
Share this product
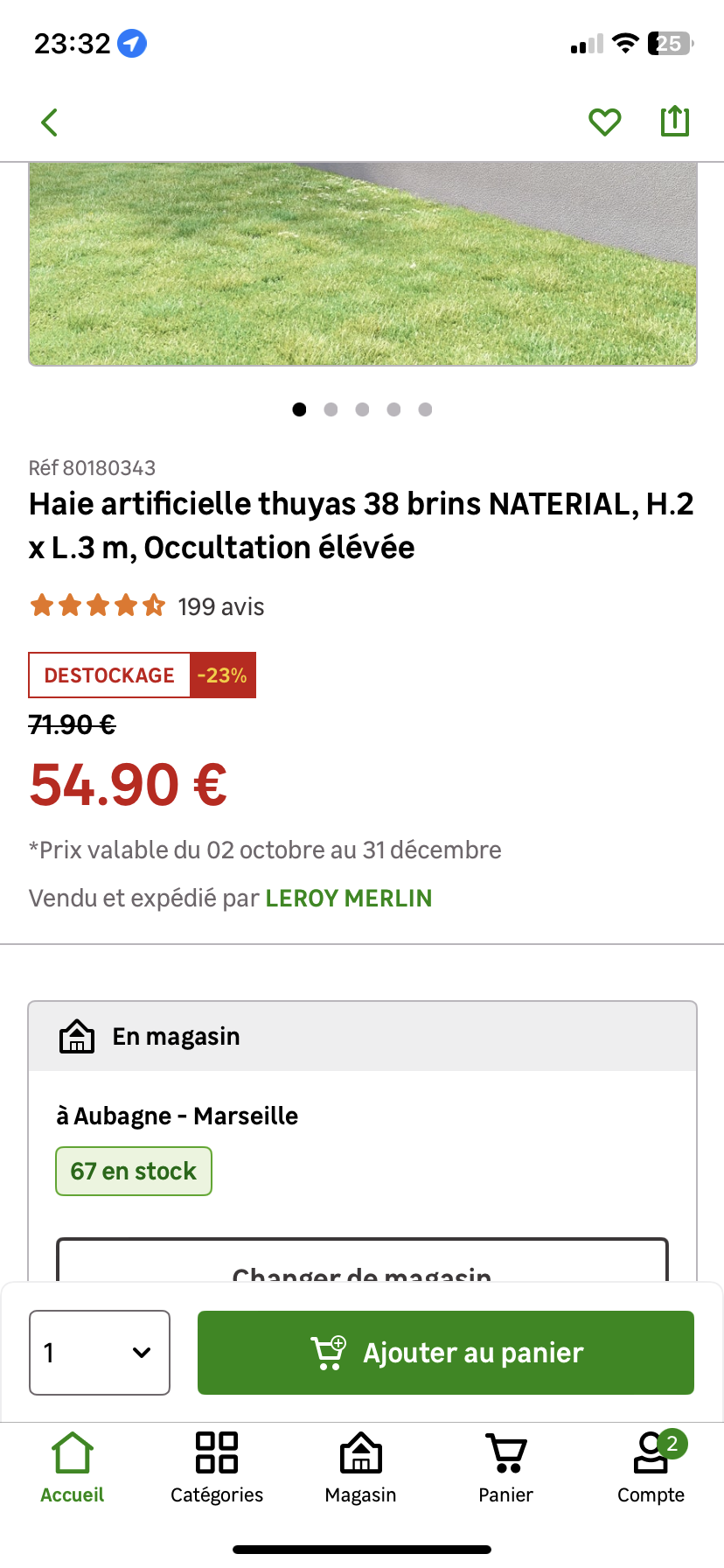pos(674,122)
